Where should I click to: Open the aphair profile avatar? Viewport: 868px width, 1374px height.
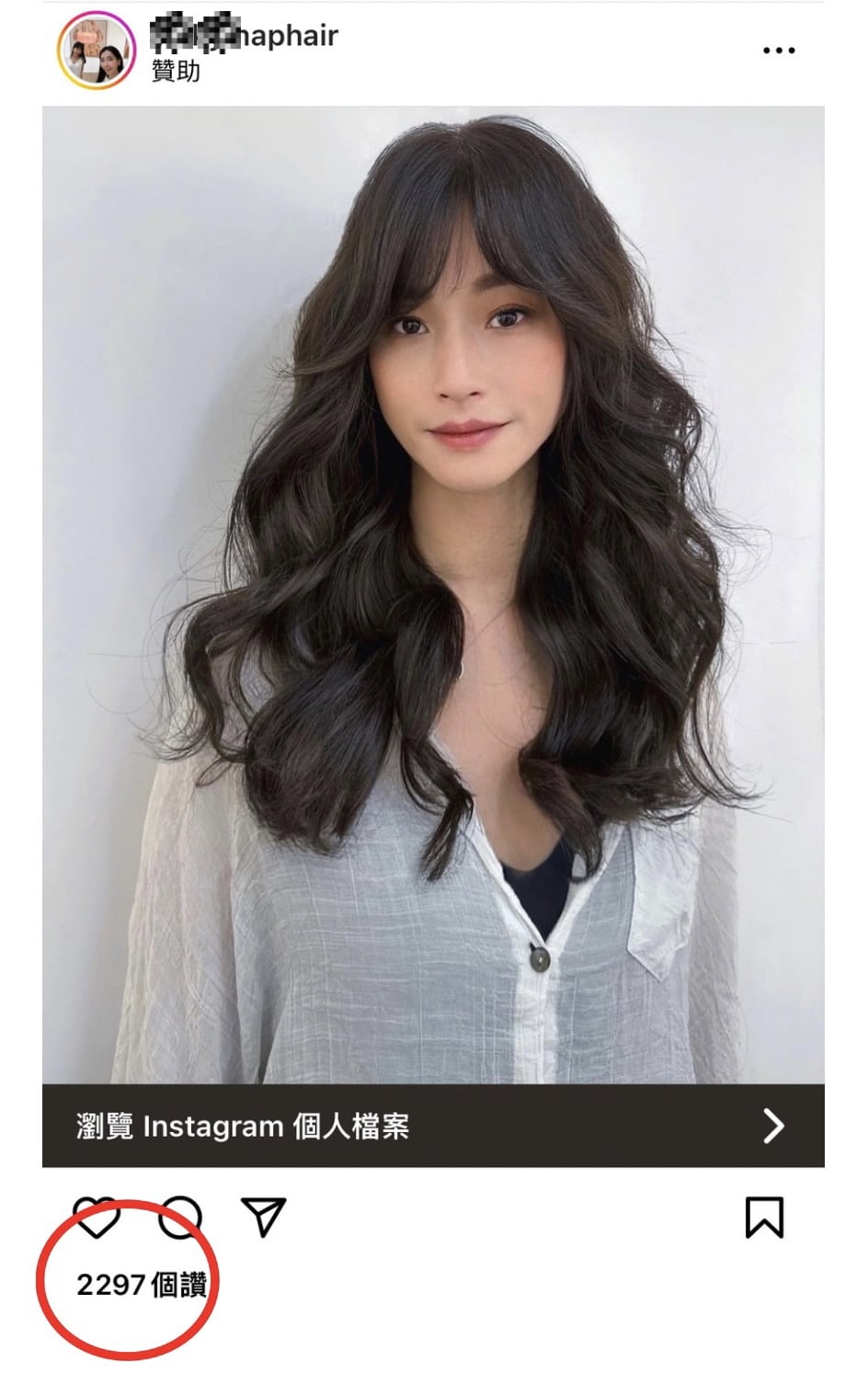(x=96, y=51)
